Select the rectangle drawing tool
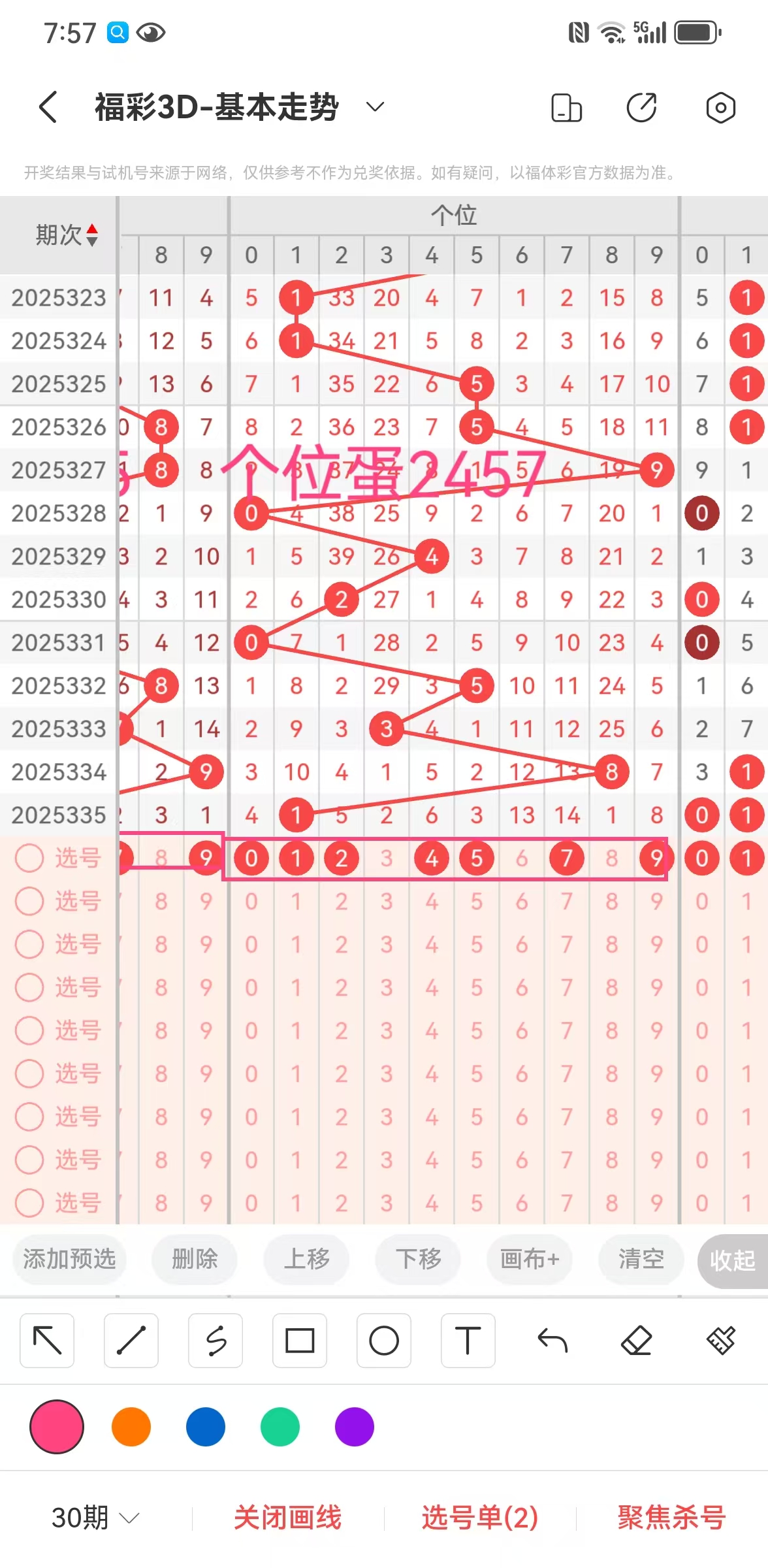This screenshot has width=768, height=1568. [x=300, y=1341]
